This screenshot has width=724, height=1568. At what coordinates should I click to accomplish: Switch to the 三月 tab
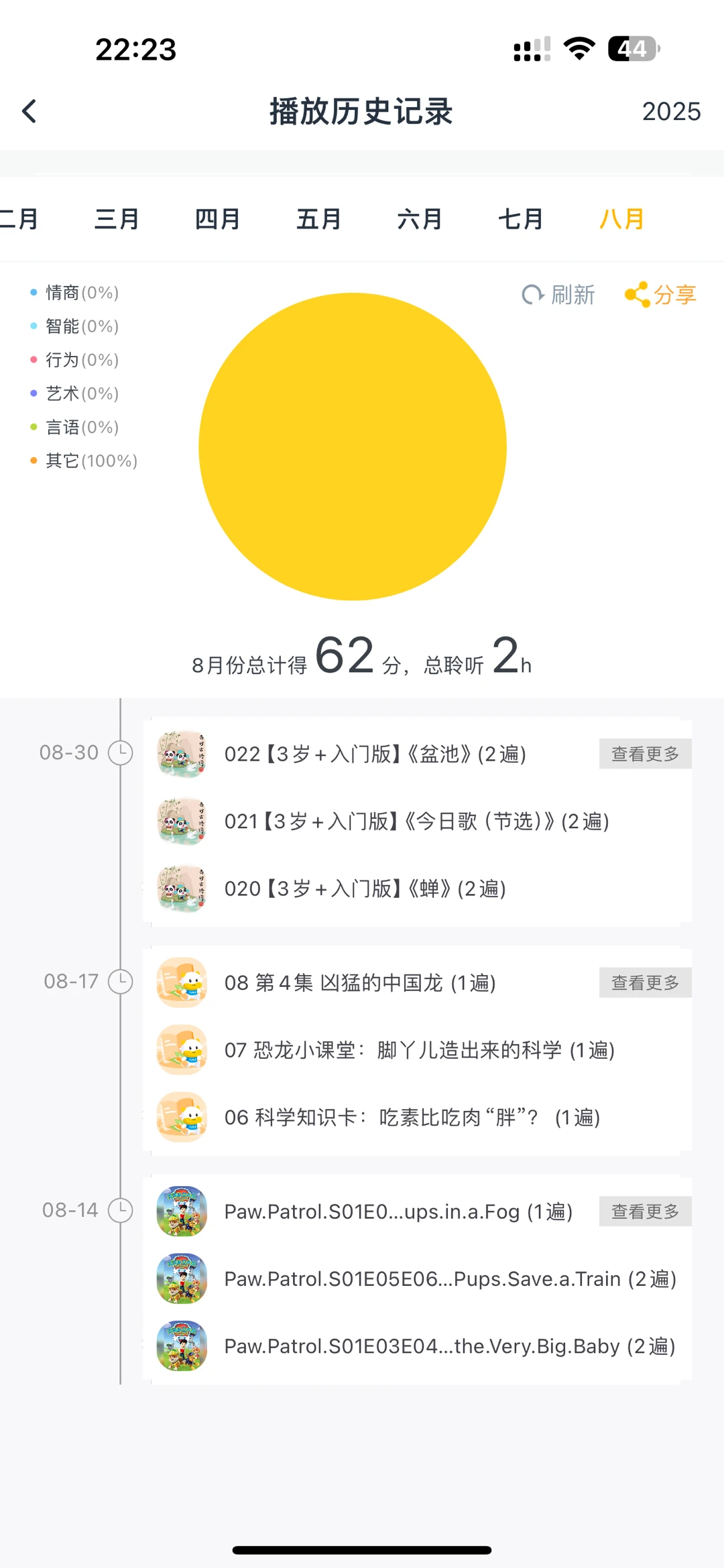(117, 219)
